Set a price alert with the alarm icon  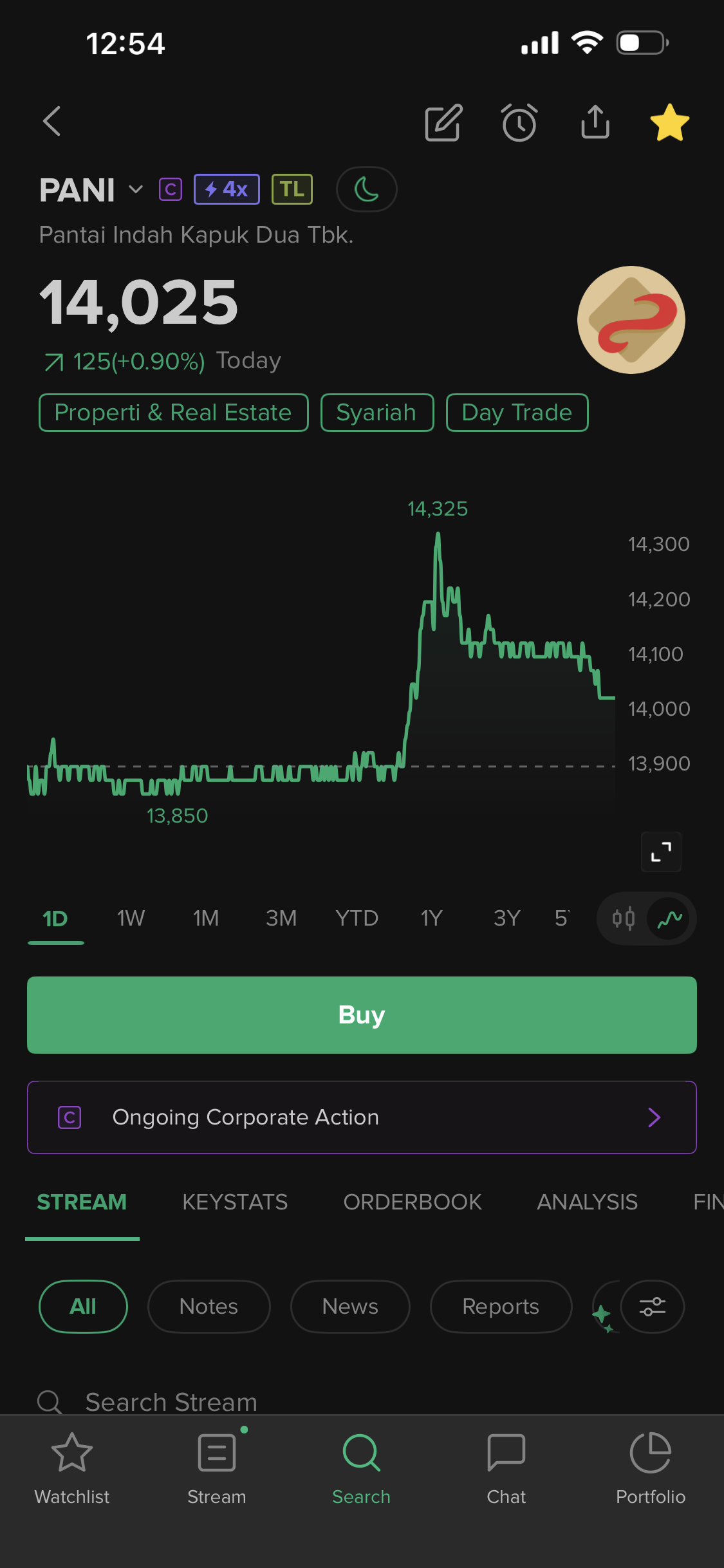[519, 122]
